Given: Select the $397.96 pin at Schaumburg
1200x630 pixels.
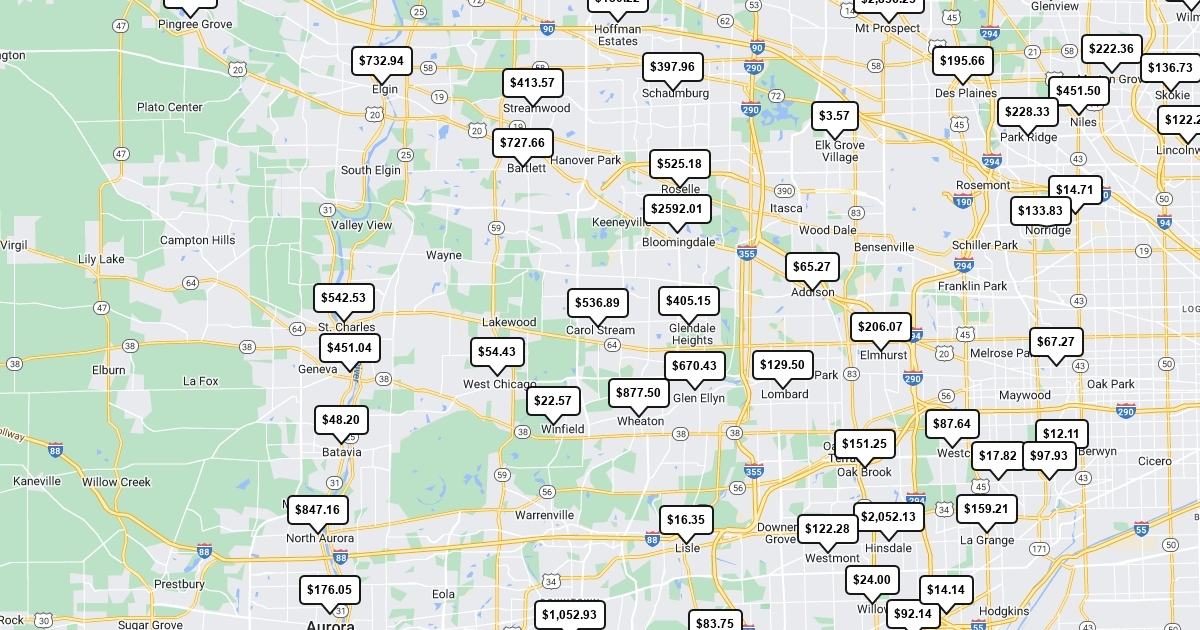Looking at the screenshot, I should click(672, 67).
